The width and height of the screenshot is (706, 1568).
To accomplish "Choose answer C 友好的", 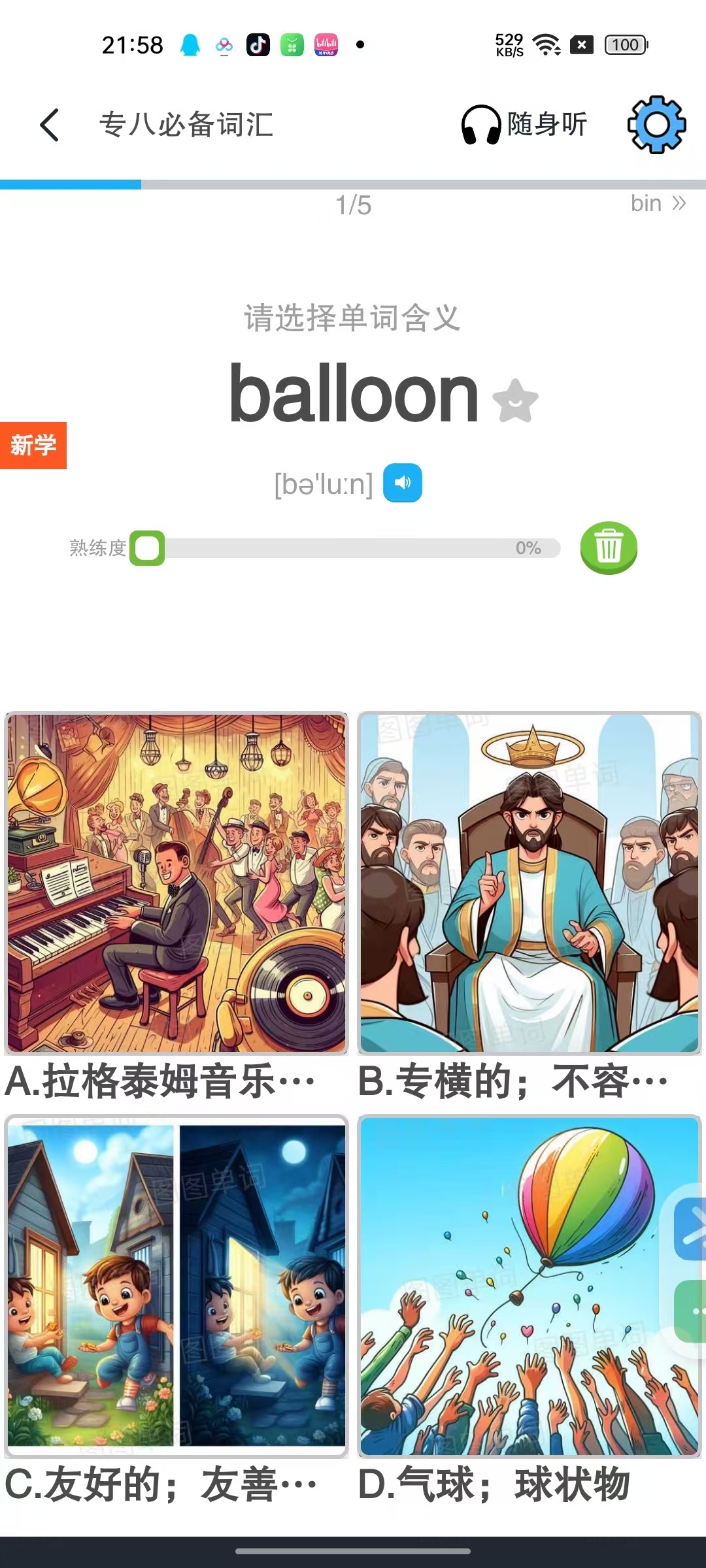I will 176,1285.
